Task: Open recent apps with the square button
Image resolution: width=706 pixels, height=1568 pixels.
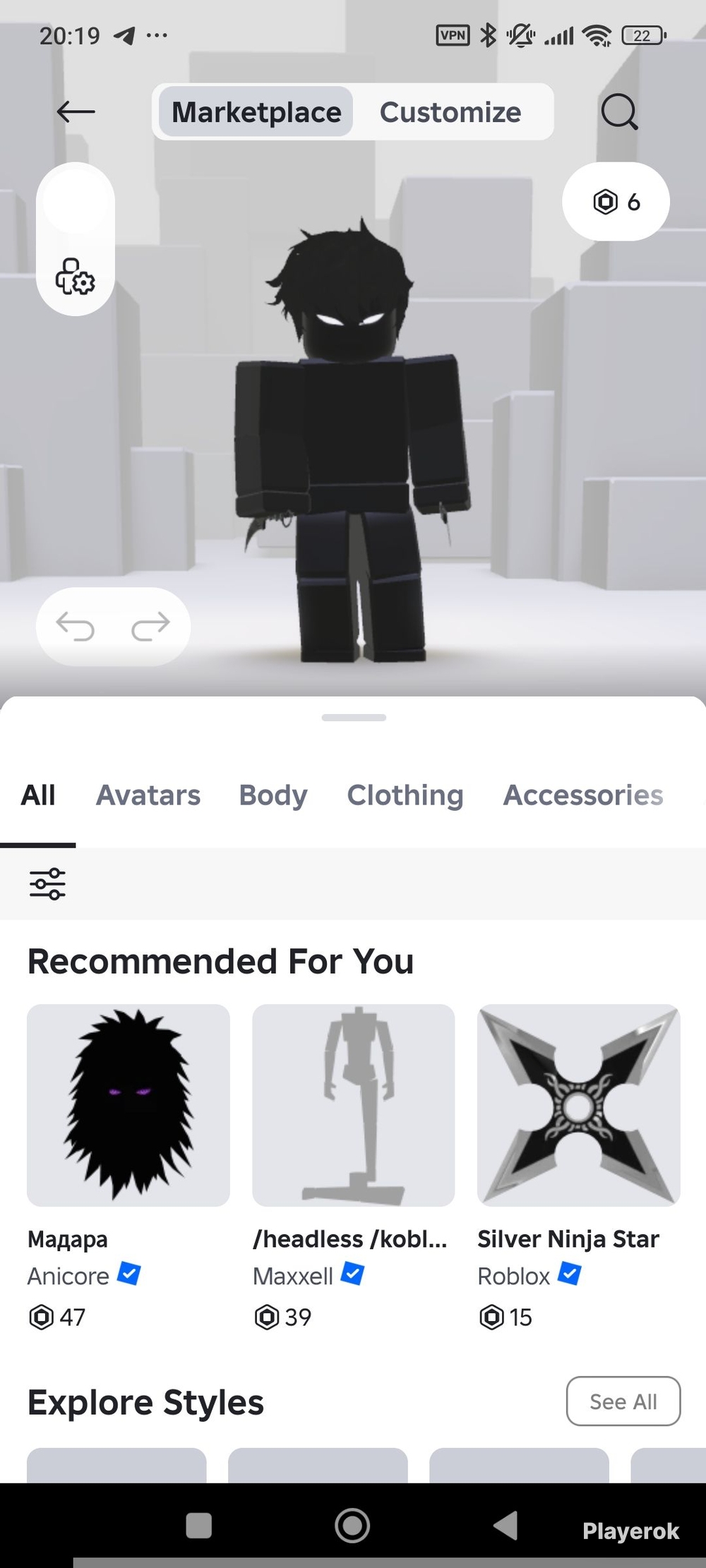Action: 198,1526
